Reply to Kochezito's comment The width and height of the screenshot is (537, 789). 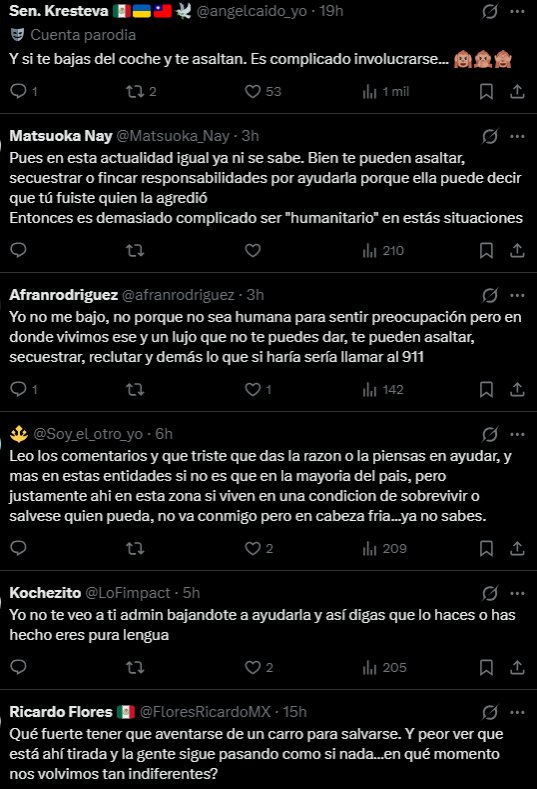pos(18,667)
